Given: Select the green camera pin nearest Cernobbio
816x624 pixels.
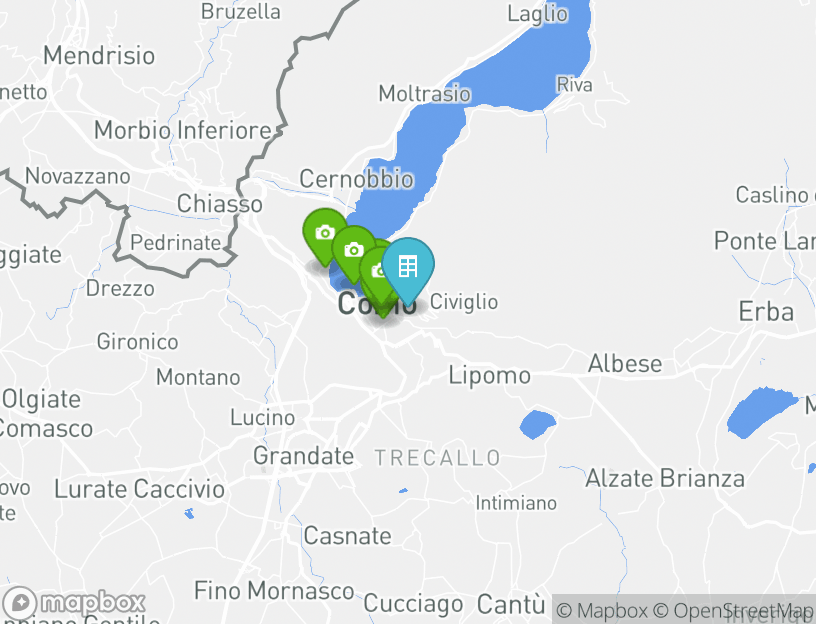Looking at the screenshot, I should coord(324,233).
